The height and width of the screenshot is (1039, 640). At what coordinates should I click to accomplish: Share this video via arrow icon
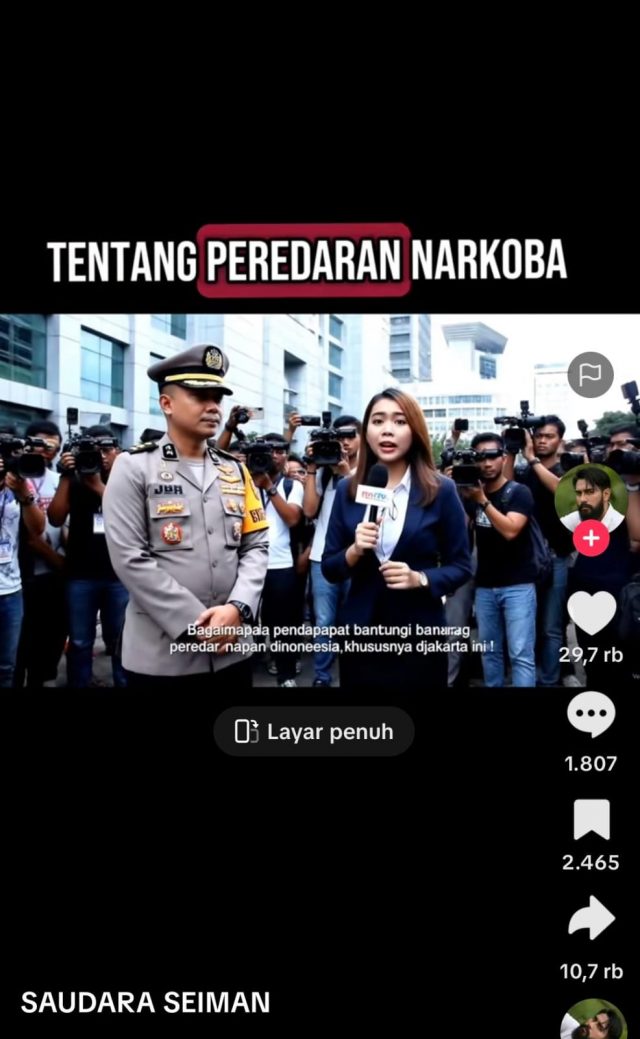click(591, 918)
